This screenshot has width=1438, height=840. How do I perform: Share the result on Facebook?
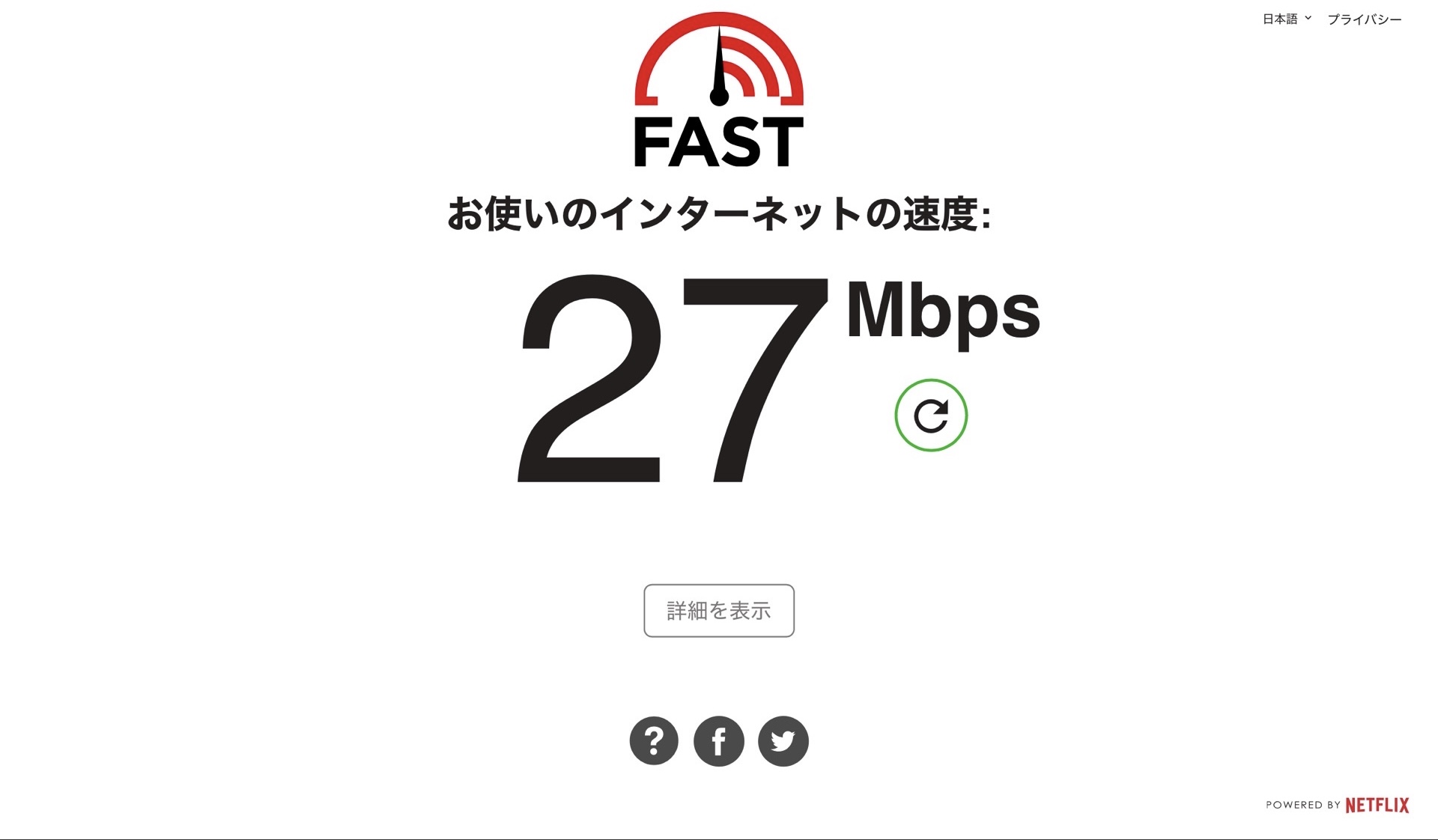click(x=718, y=741)
